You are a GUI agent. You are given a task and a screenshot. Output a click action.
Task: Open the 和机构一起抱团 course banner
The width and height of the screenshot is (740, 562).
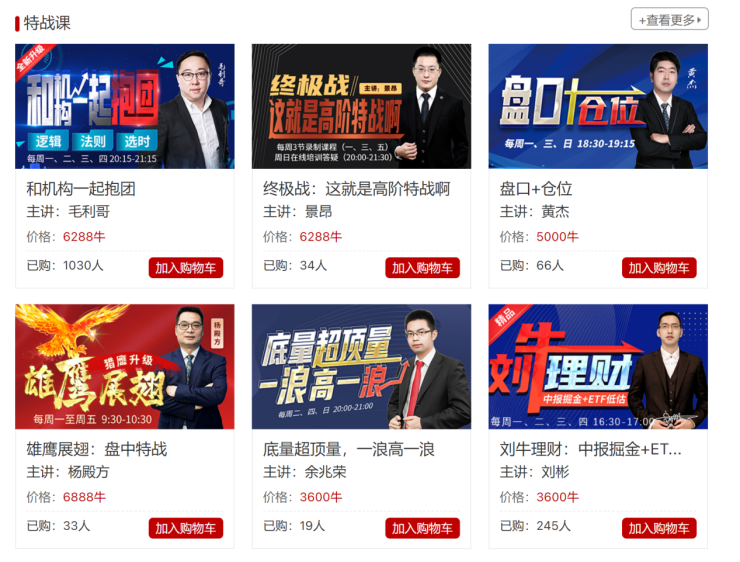coord(125,106)
